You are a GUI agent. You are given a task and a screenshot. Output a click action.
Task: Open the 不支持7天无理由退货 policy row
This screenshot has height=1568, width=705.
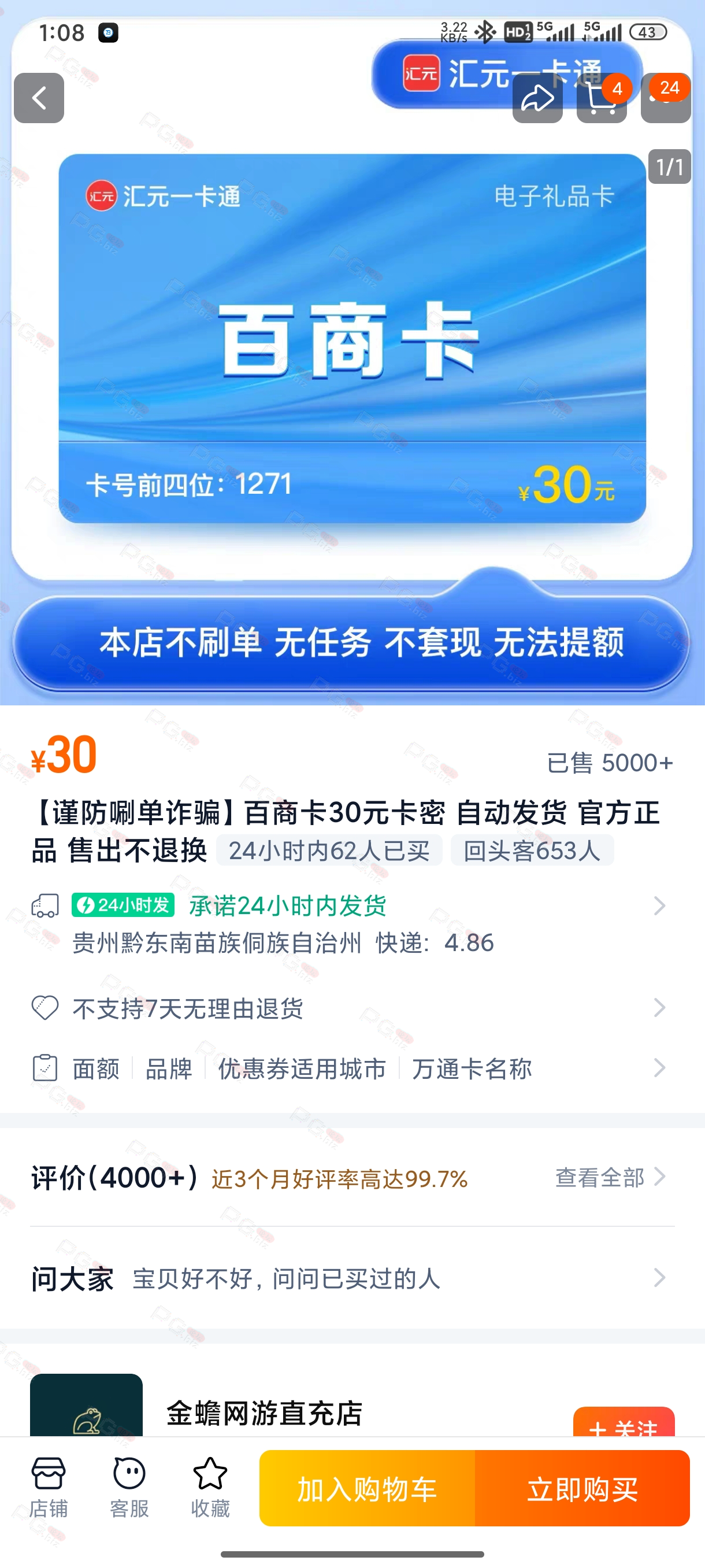point(352,1008)
